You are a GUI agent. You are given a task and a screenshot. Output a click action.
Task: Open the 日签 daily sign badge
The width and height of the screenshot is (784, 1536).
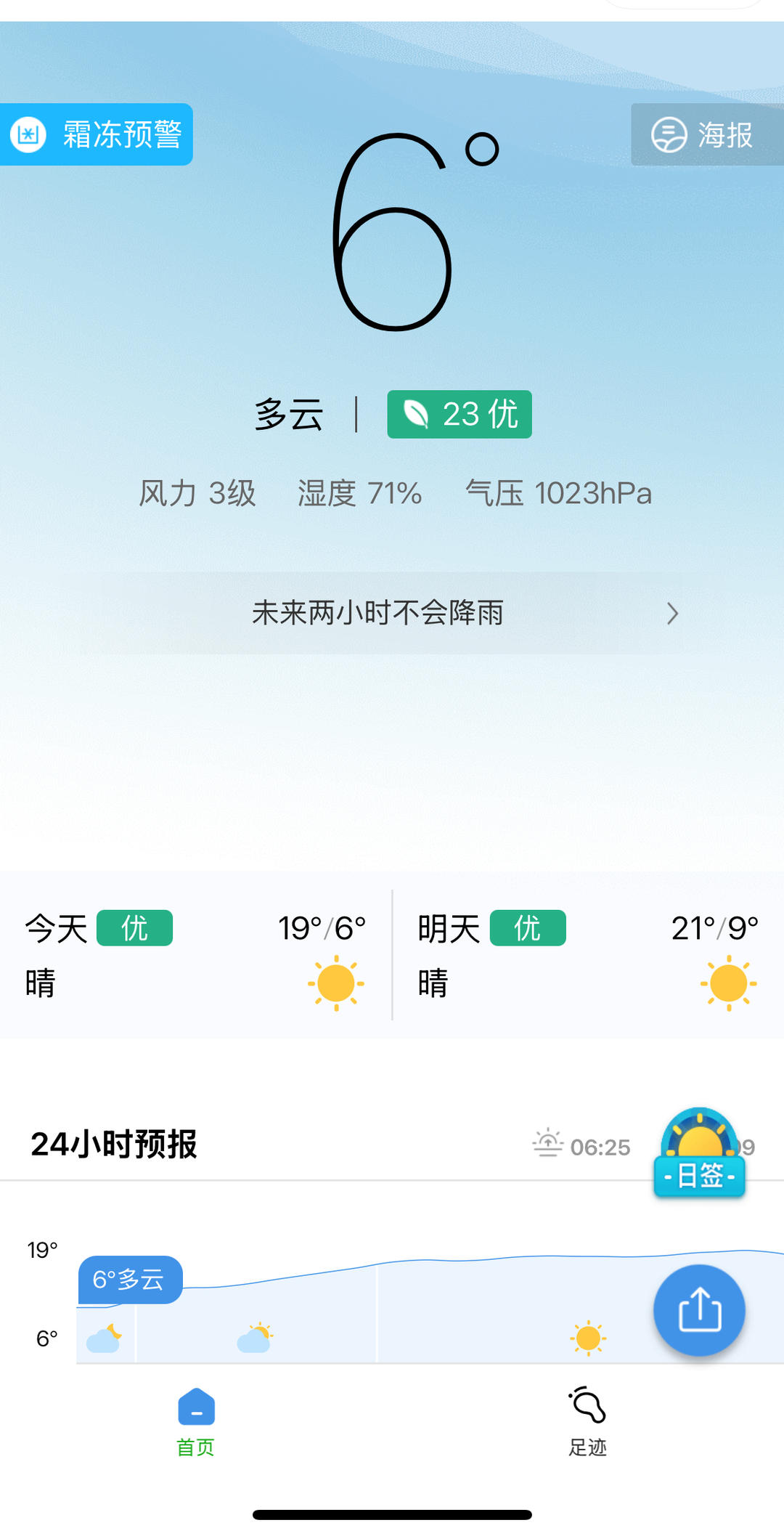700,1153
